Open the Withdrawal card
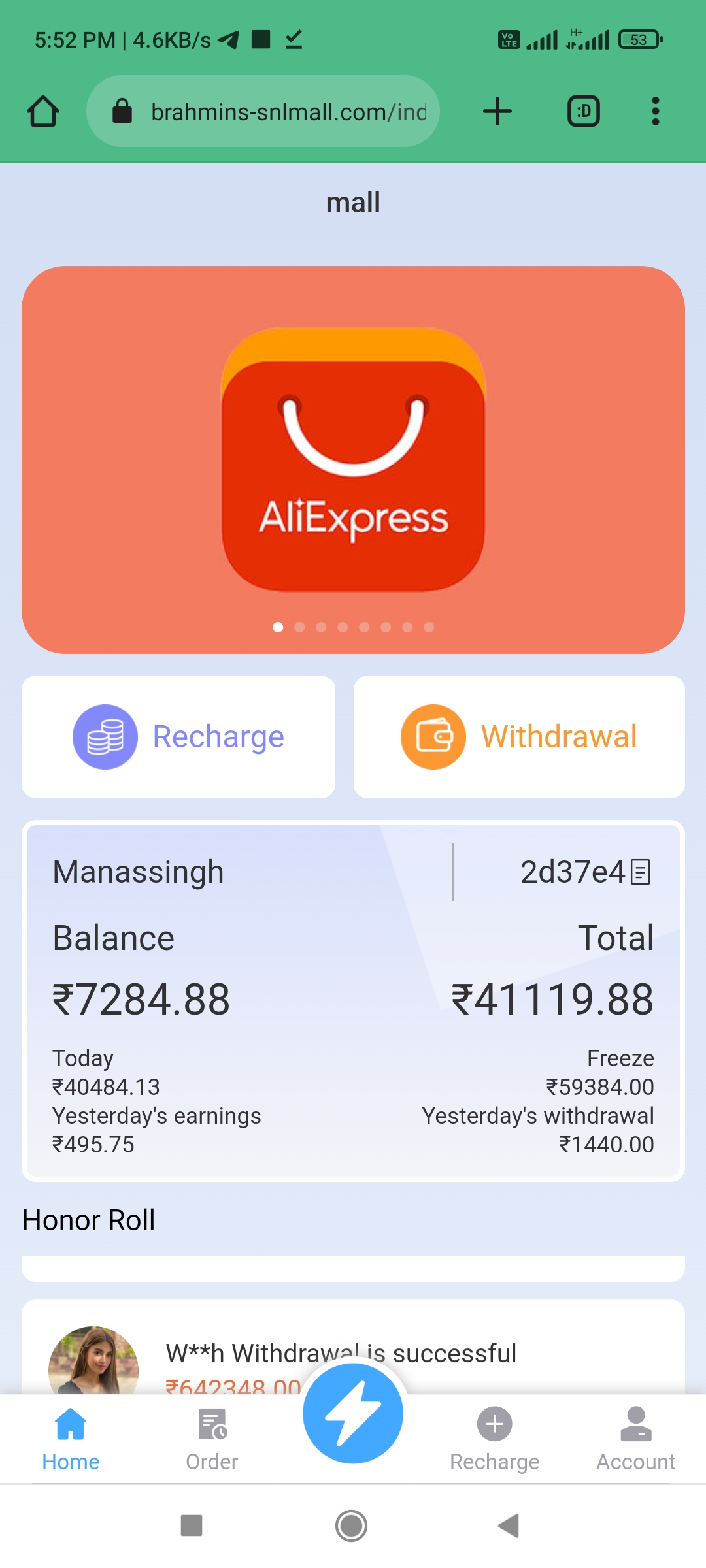The image size is (706, 1568). click(x=519, y=737)
